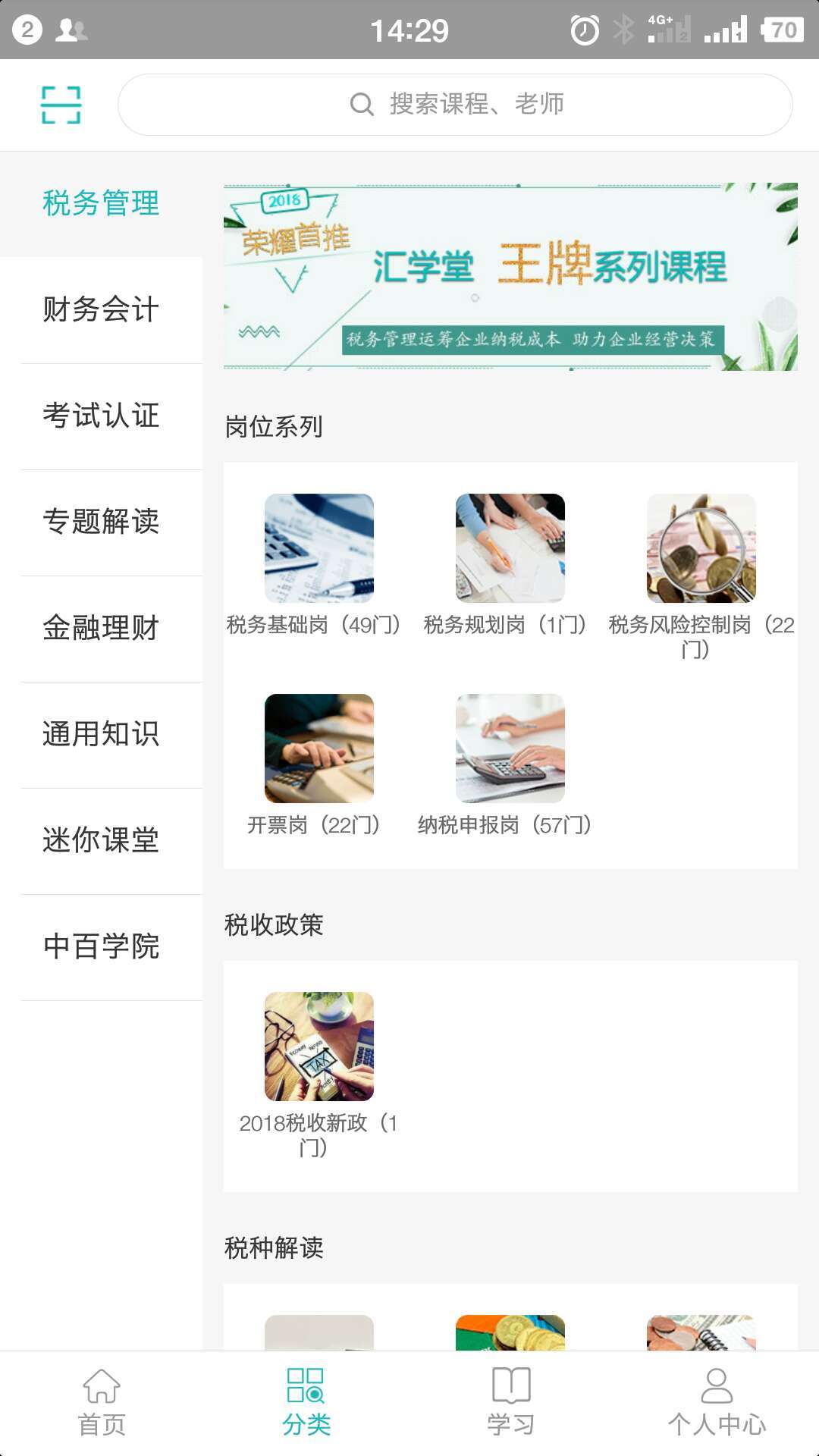
Task: Tap the 汇学堂王牌系列课程 banner
Action: [508, 275]
